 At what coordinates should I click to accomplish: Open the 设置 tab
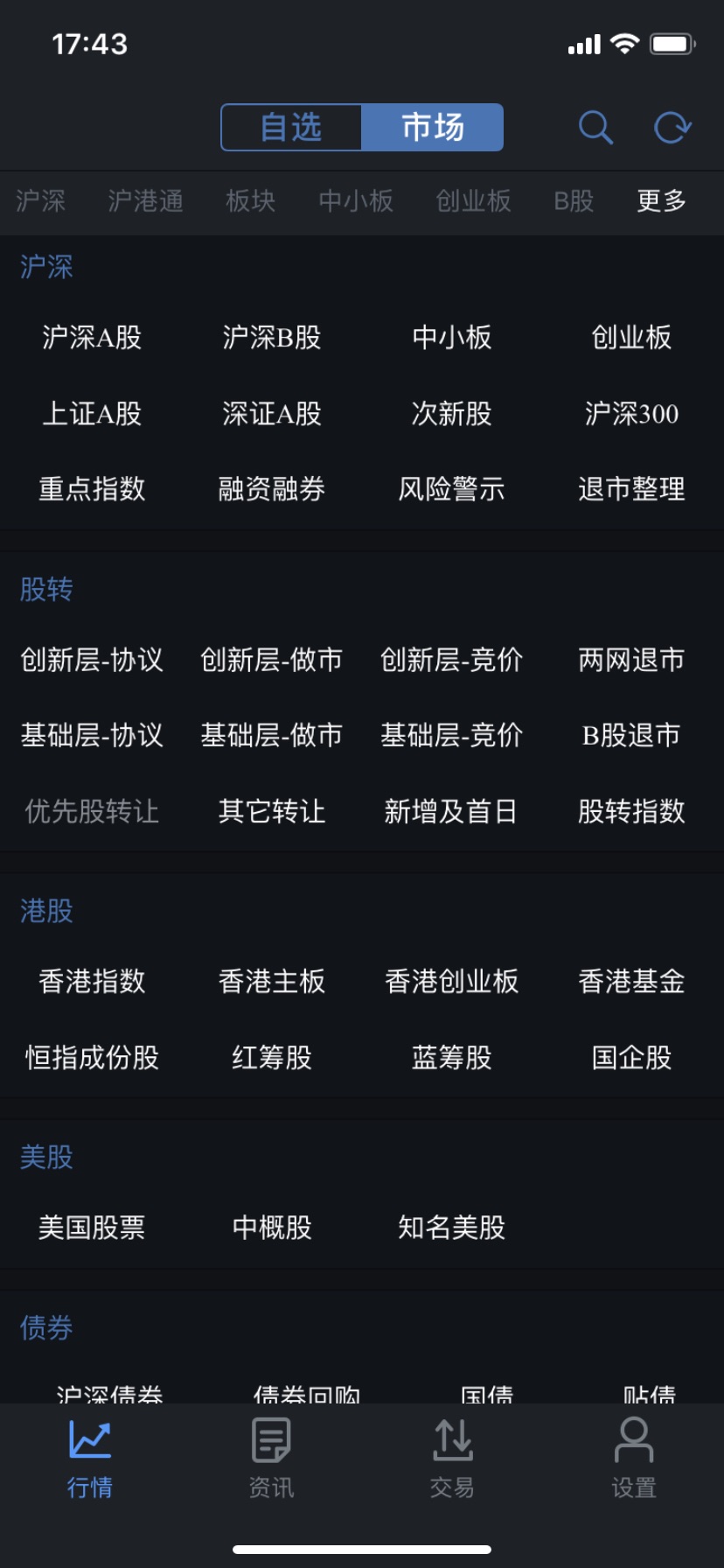point(633,1459)
